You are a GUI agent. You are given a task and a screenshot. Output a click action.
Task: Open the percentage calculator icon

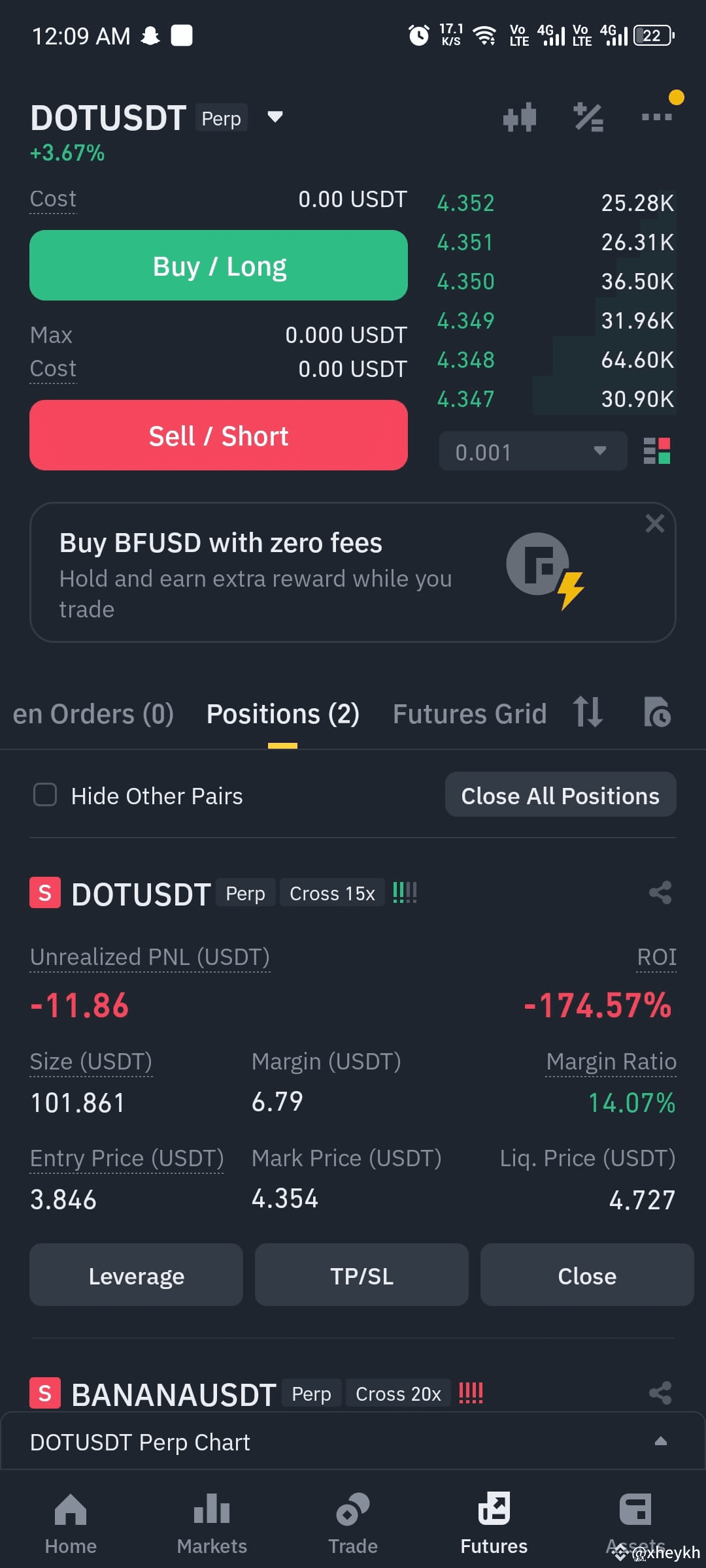(x=588, y=118)
